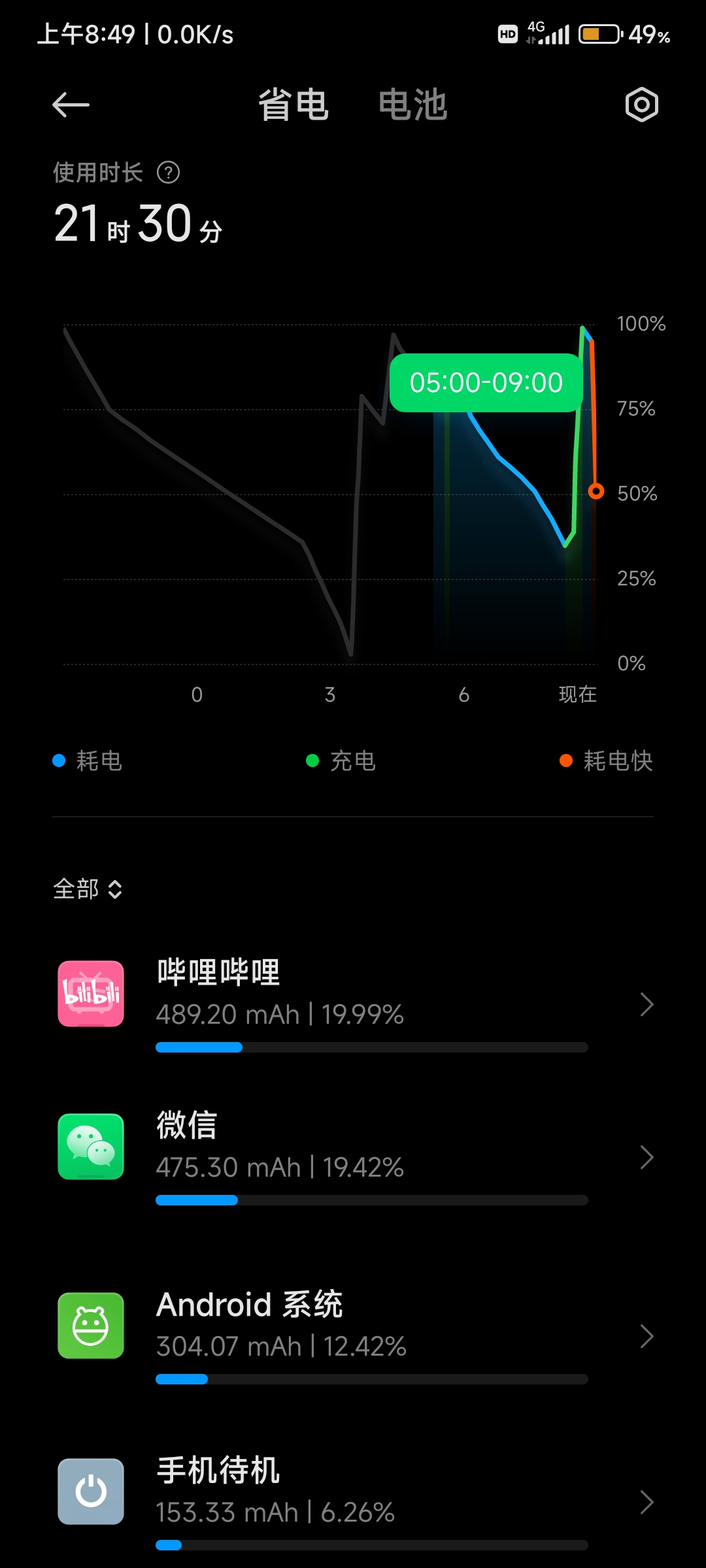Viewport: 706px width, 1568px height.
Task: Tap the 使用时长 help question mark
Action: (x=168, y=172)
